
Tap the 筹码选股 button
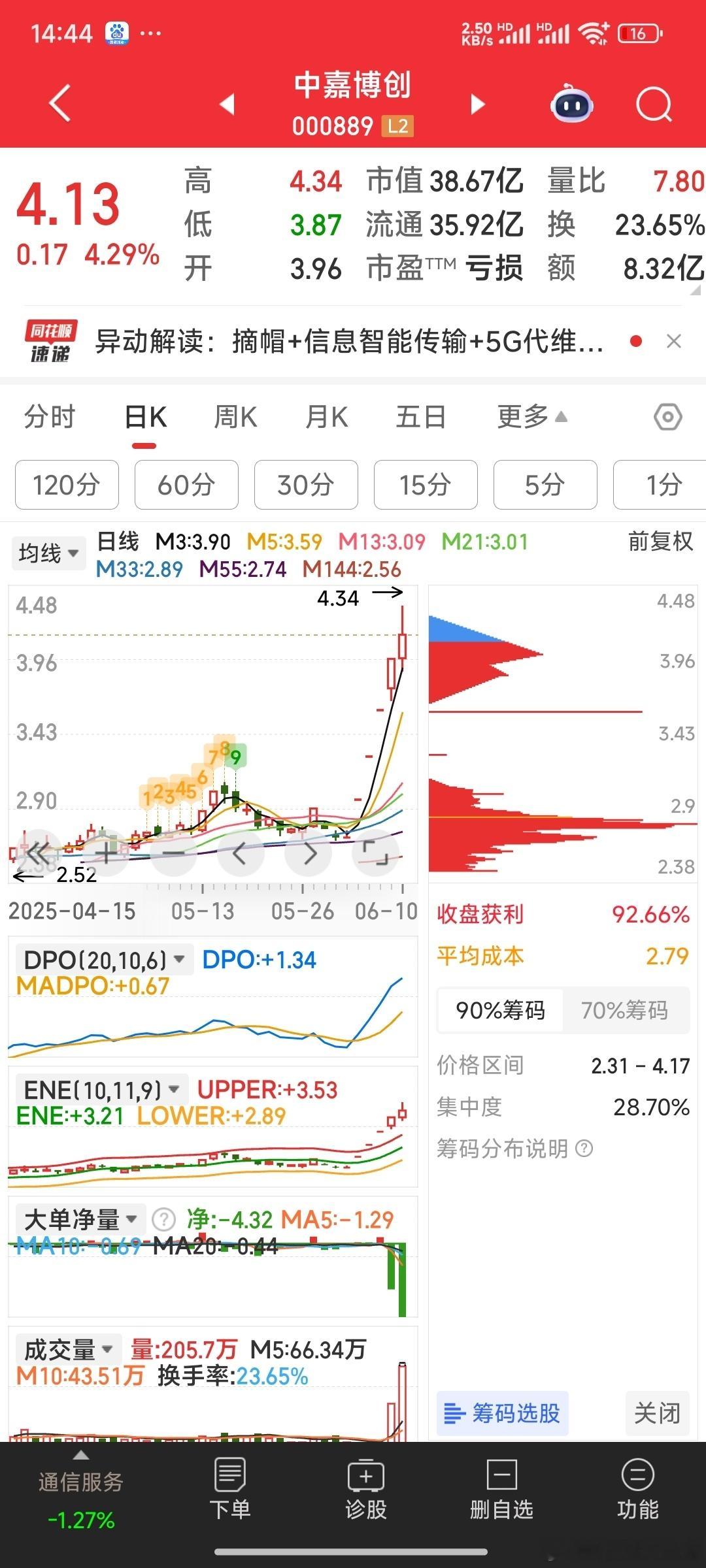(x=503, y=1413)
